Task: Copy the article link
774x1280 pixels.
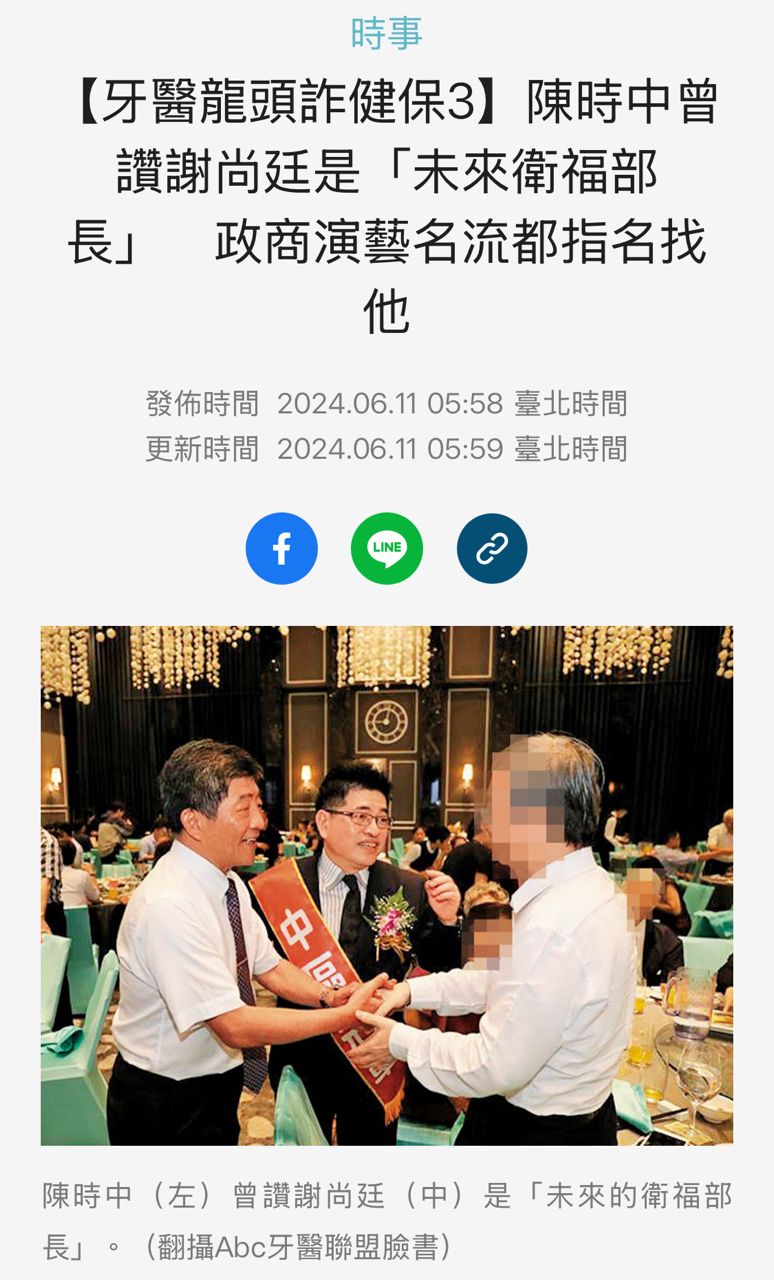Action: pyautogui.click(x=492, y=548)
